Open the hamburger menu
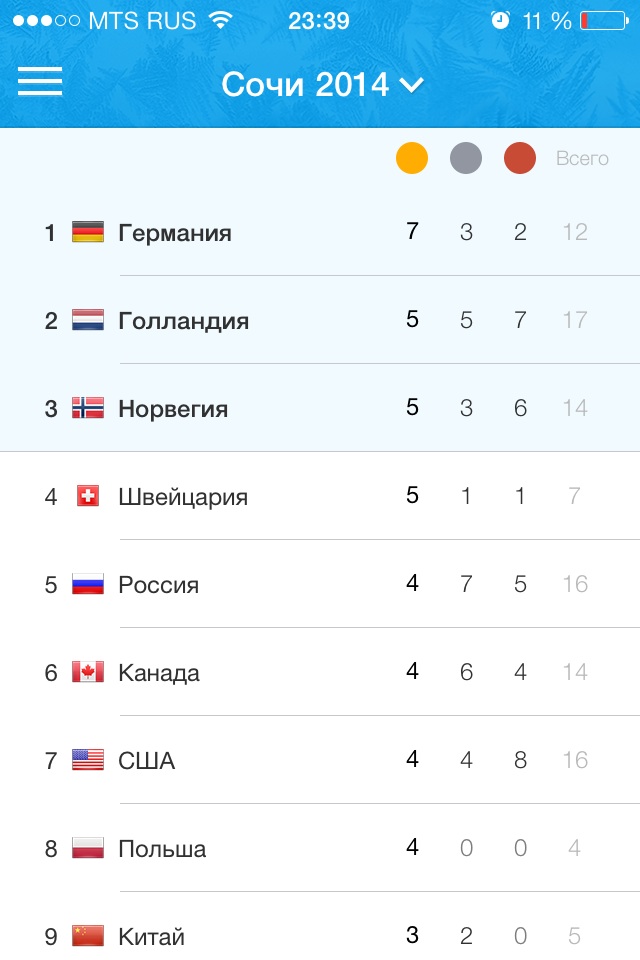 40,82
